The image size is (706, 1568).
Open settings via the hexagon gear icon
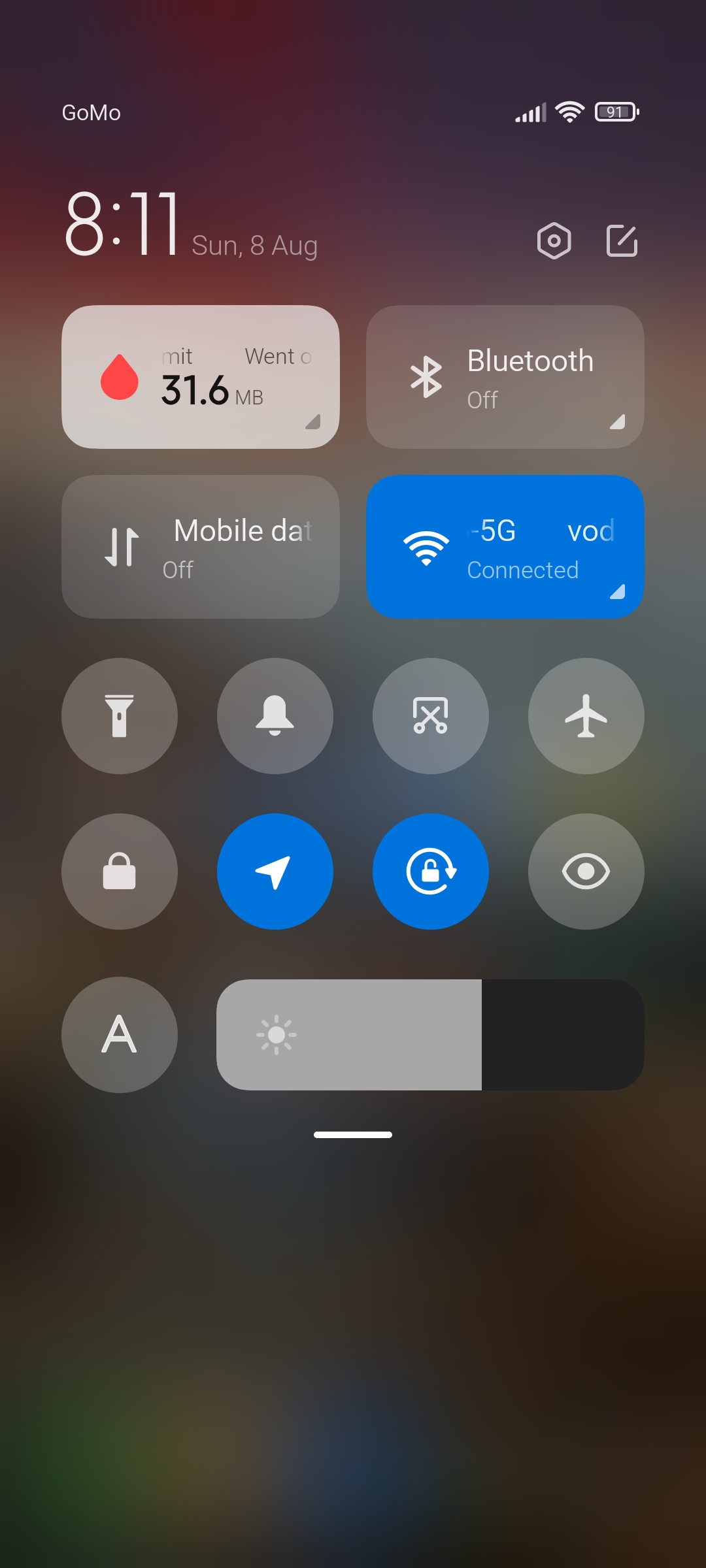click(554, 240)
